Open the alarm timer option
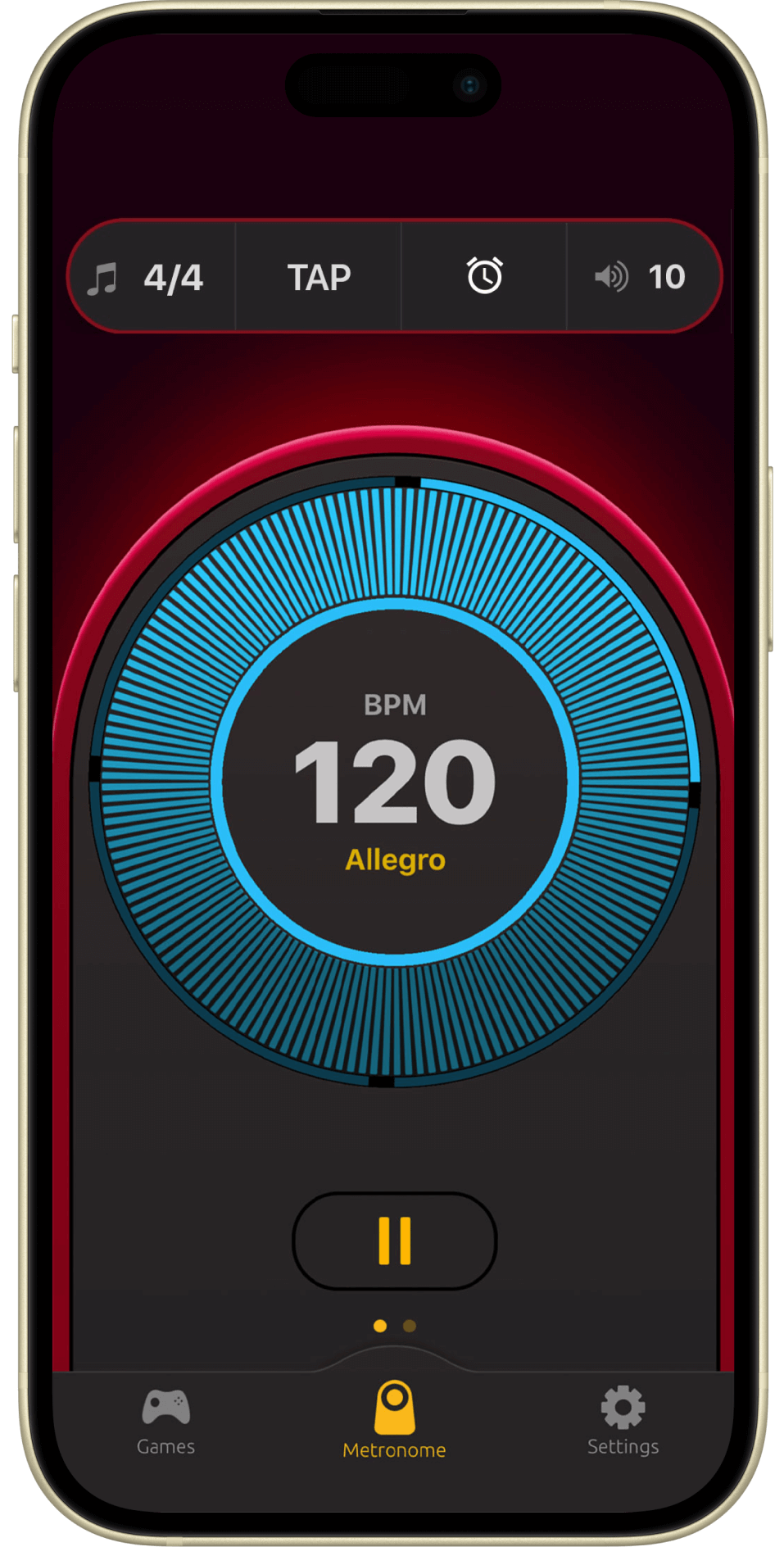The image size is (784, 1547). click(484, 276)
